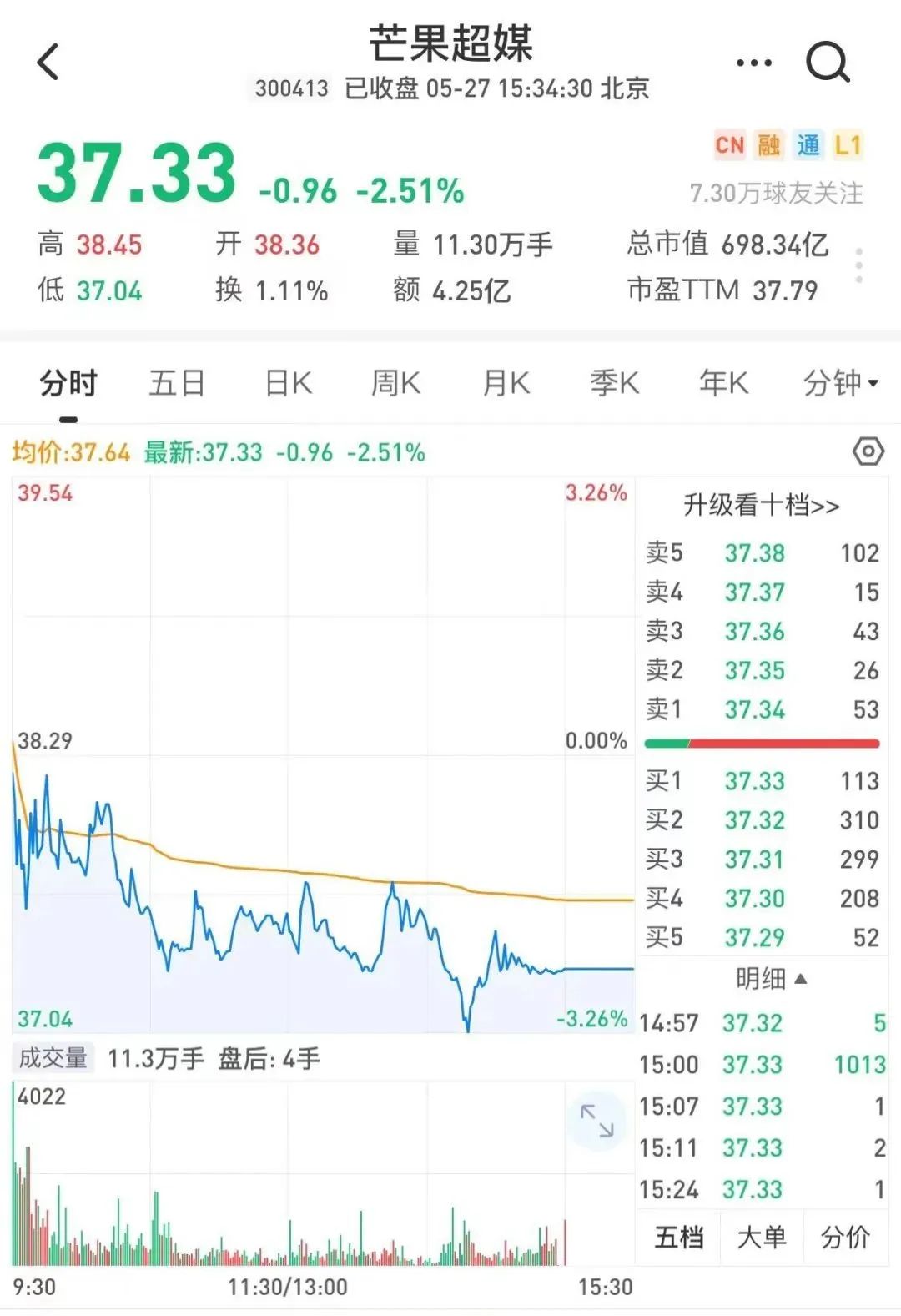Viewport: 901px width, 1316px height.
Task: Show the 分价 price distribution tab
Action: coord(845,1237)
